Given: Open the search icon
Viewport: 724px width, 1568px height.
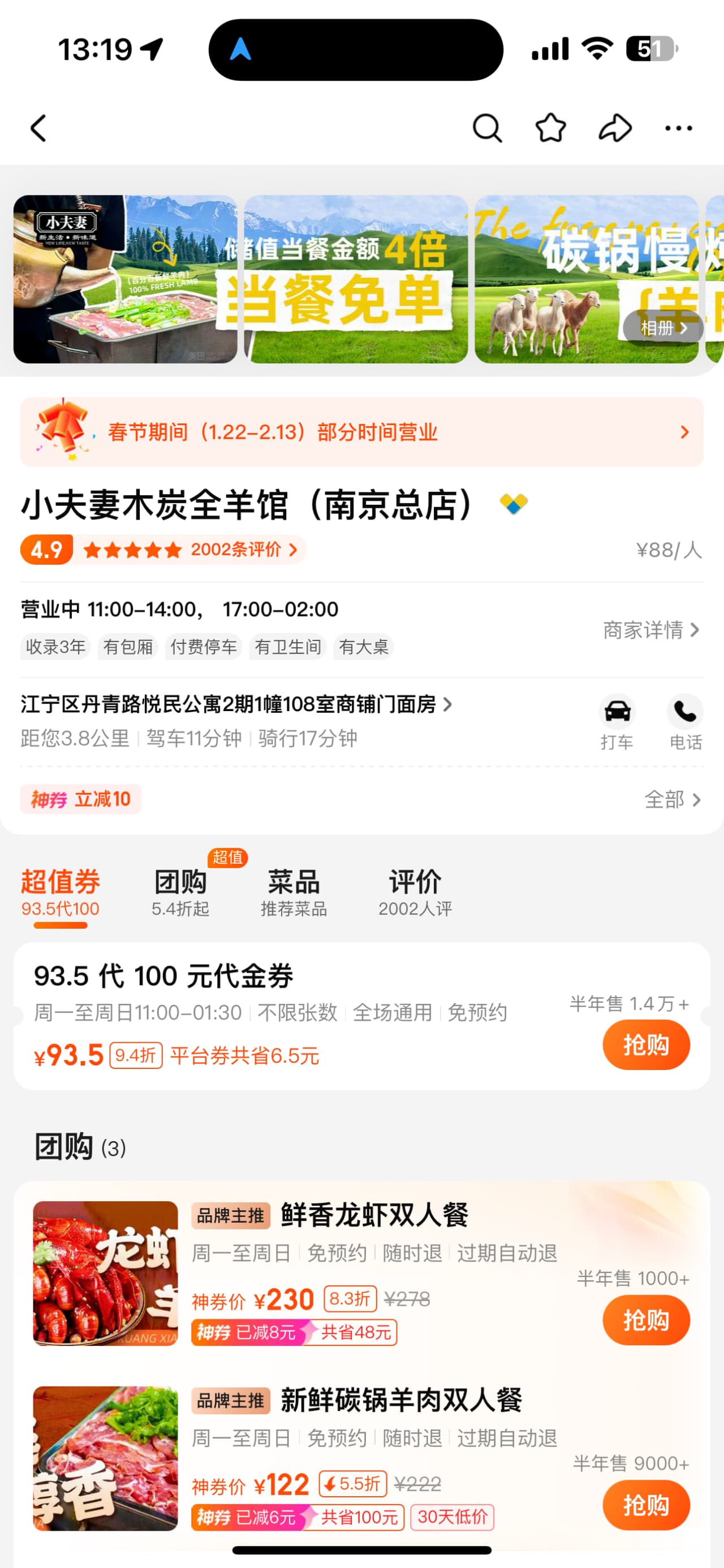Looking at the screenshot, I should (x=487, y=128).
